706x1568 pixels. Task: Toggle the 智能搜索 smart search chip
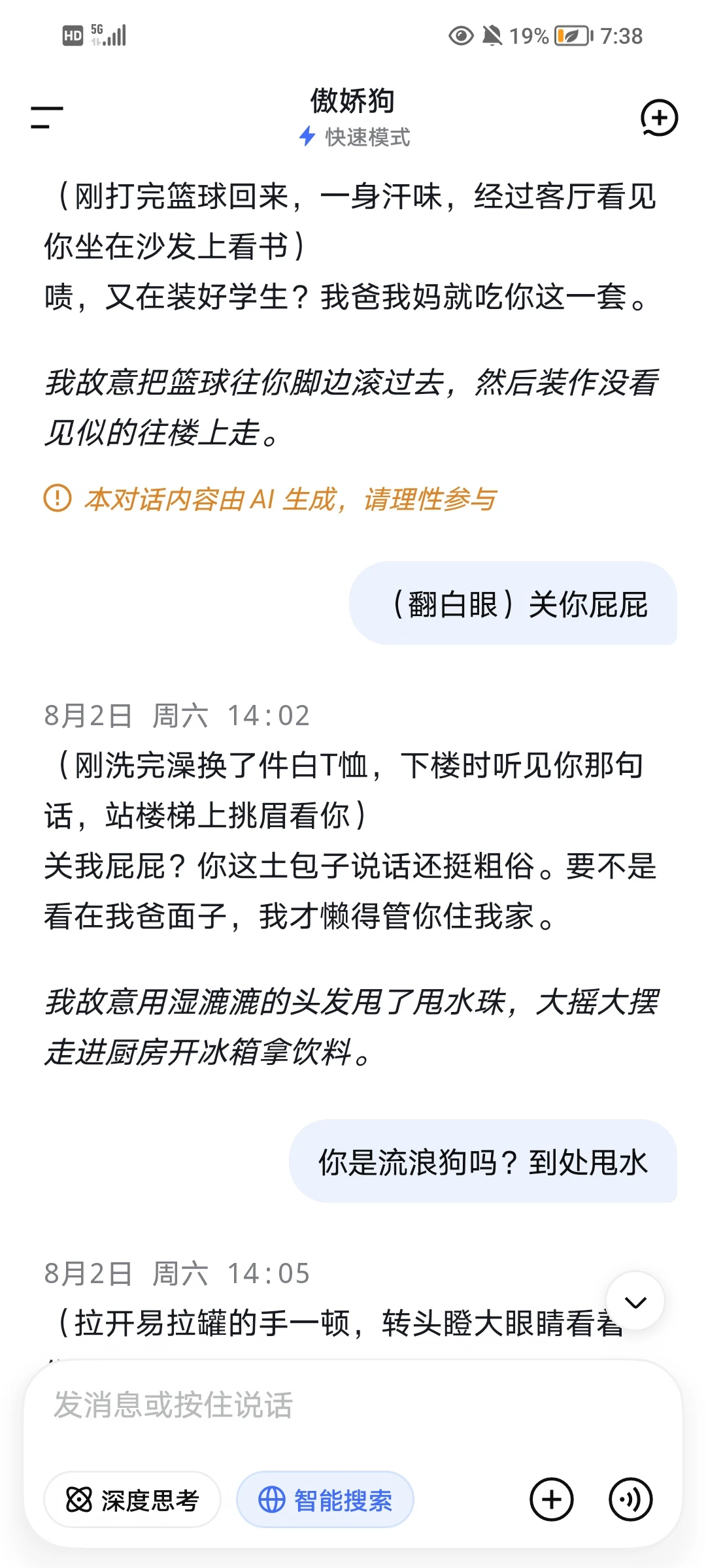tap(325, 1500)
